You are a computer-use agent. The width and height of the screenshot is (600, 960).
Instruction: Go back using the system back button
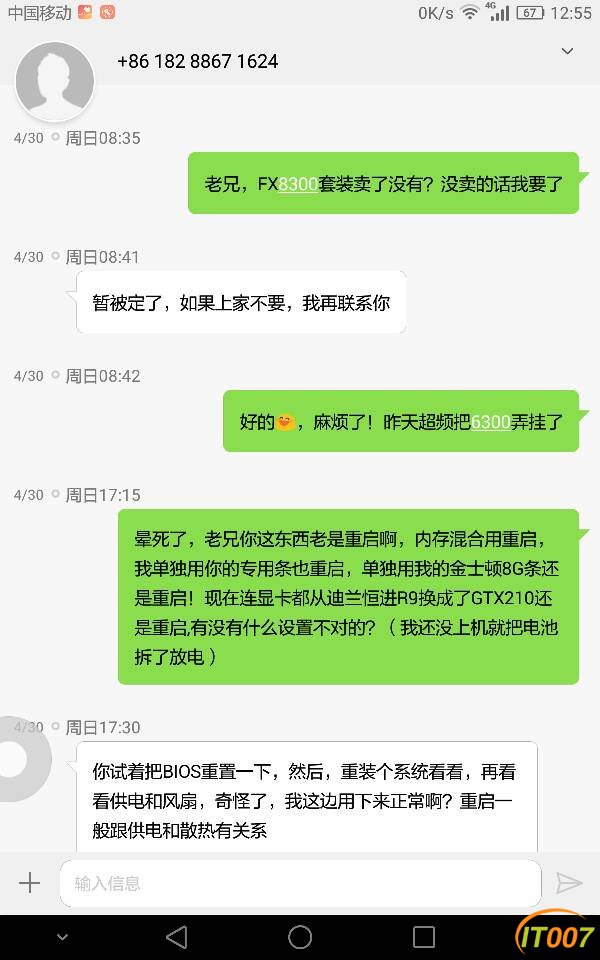(x=176, y=937)
